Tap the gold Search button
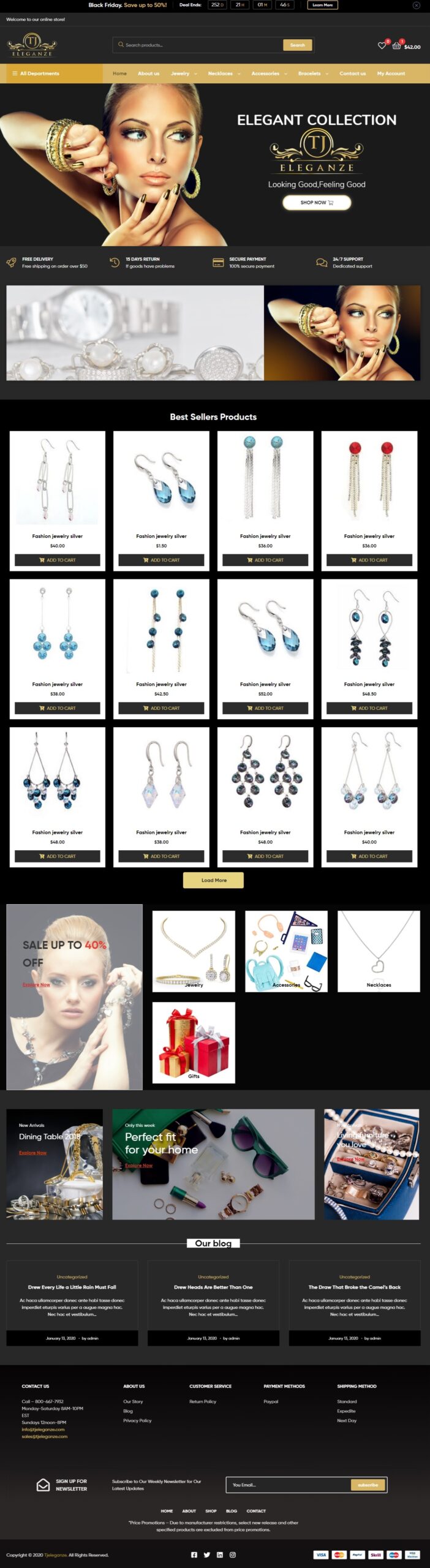 298,45
